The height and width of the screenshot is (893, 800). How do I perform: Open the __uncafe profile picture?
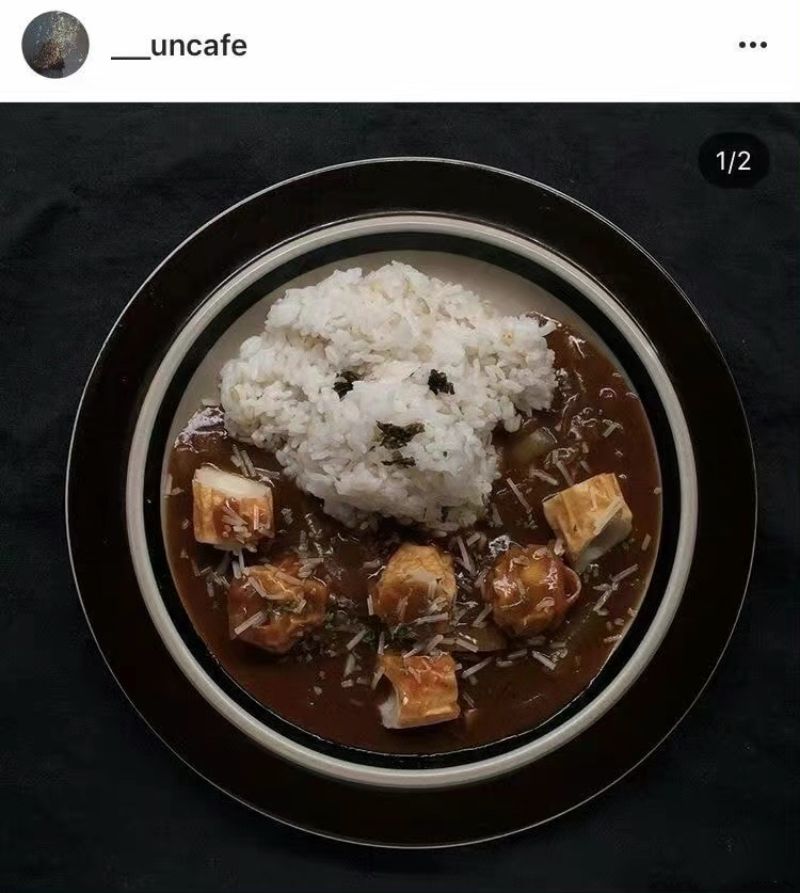click(55, 45)
